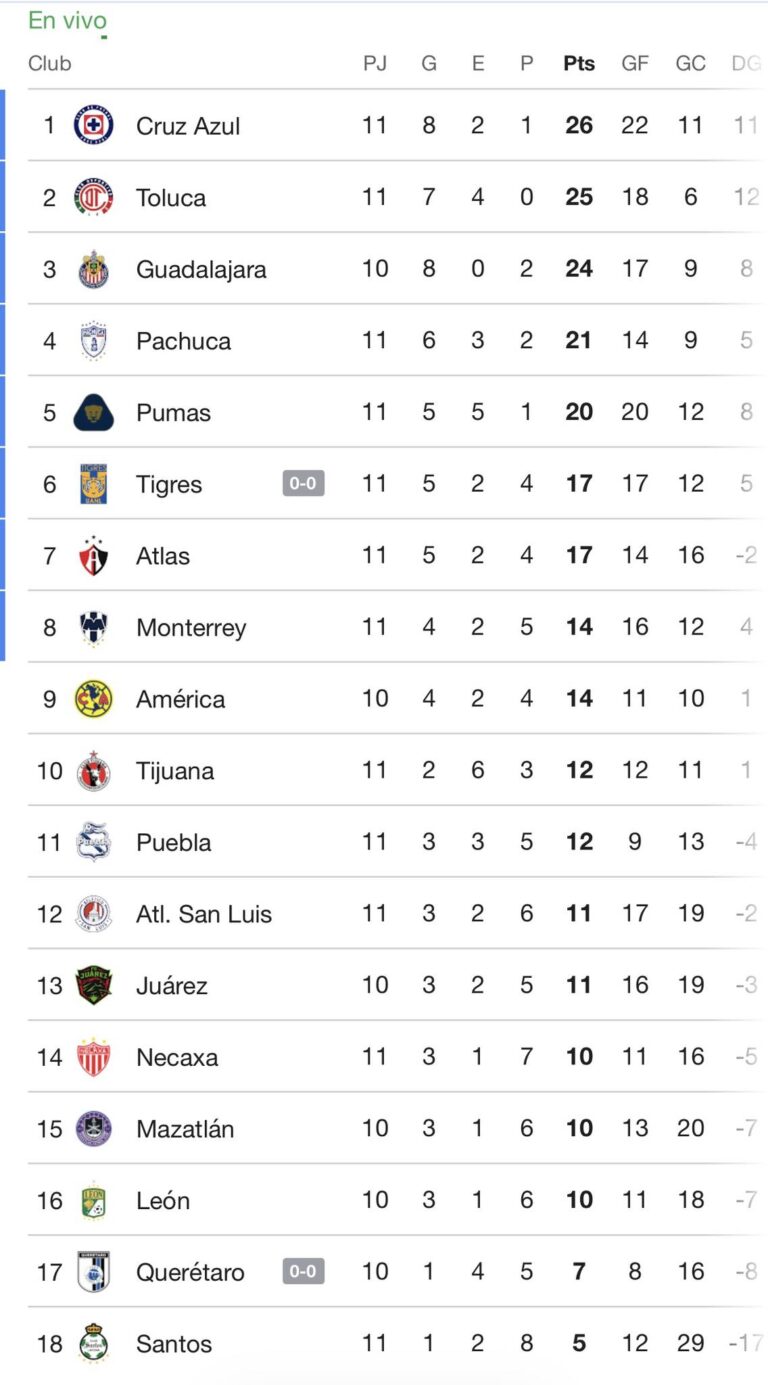Open the América team row
This screenshot has height=1385, width=768.
click(180, 699)
